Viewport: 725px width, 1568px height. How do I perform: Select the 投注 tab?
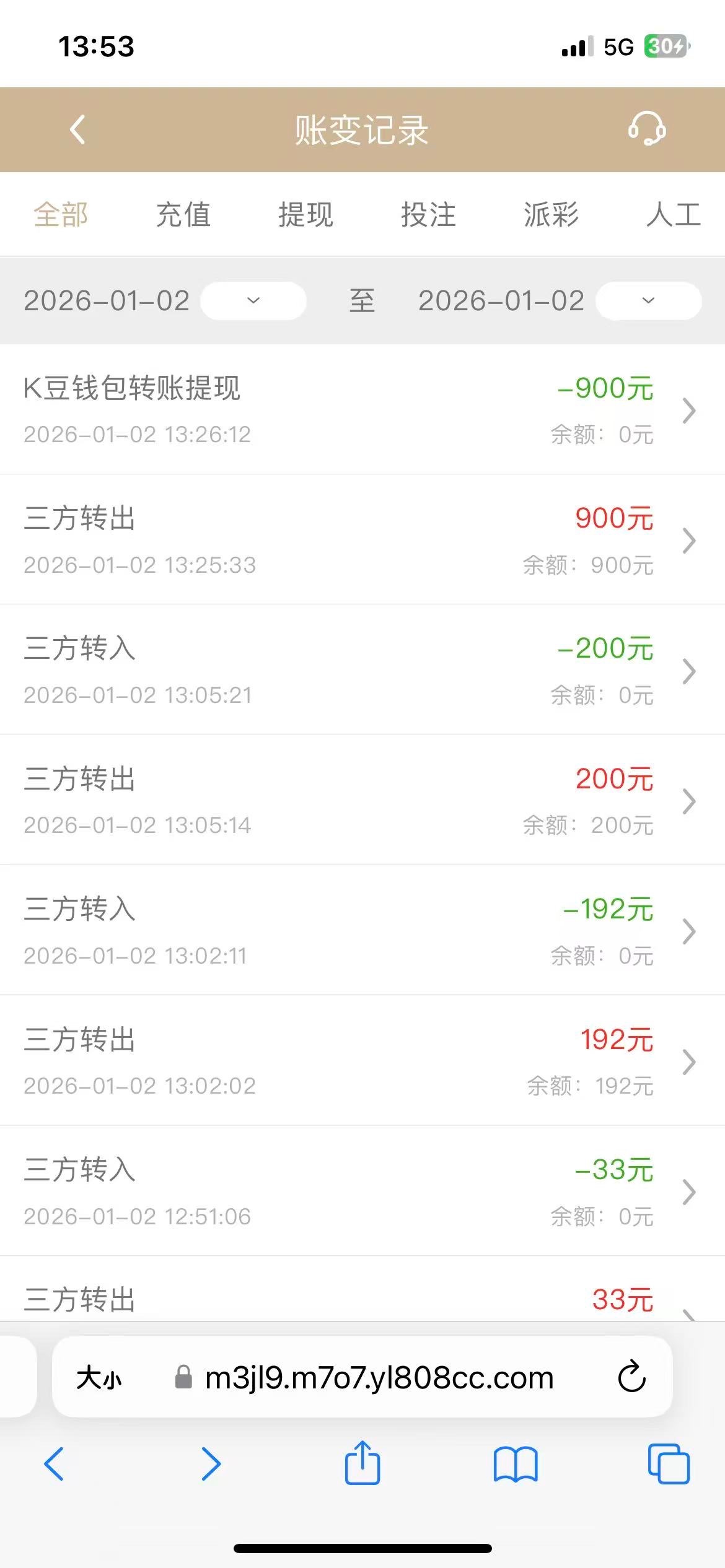coord(428,215)
